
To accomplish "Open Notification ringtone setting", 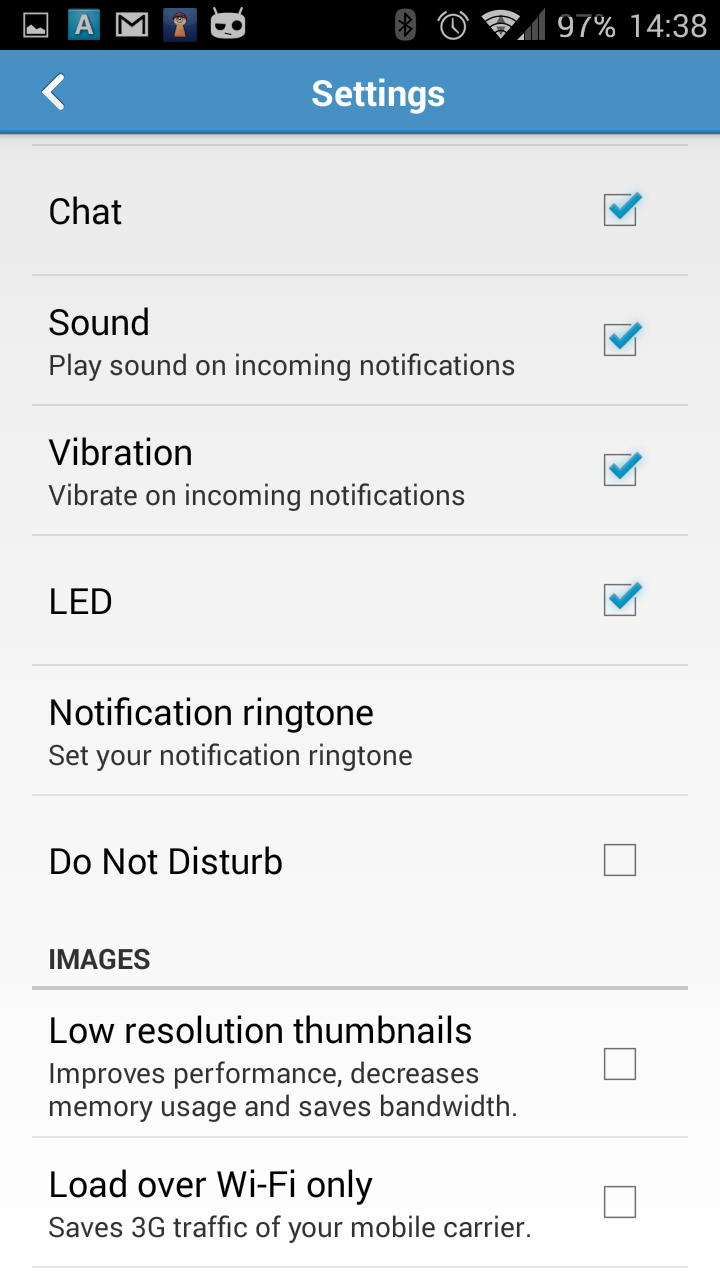I will pos(360,731).
